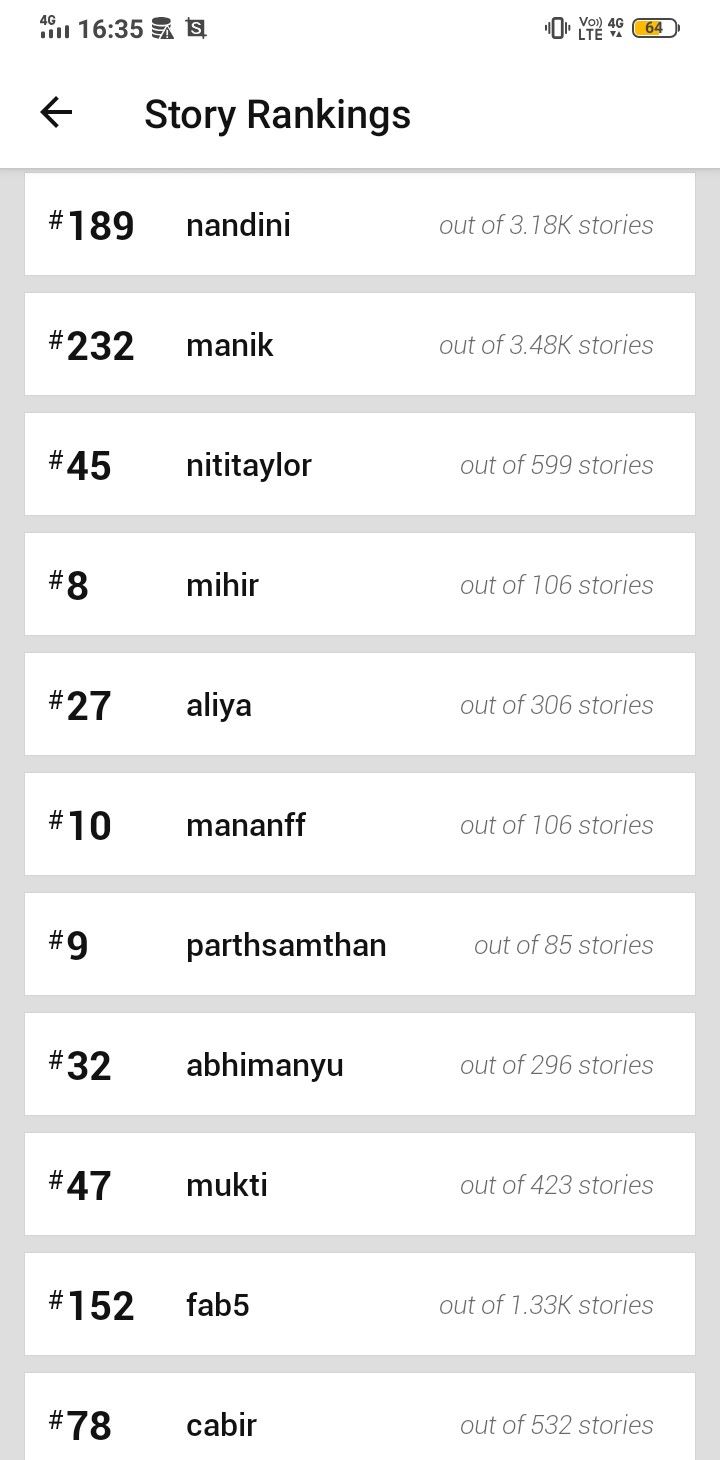Go back from Story Rankings

coord(57,113)
